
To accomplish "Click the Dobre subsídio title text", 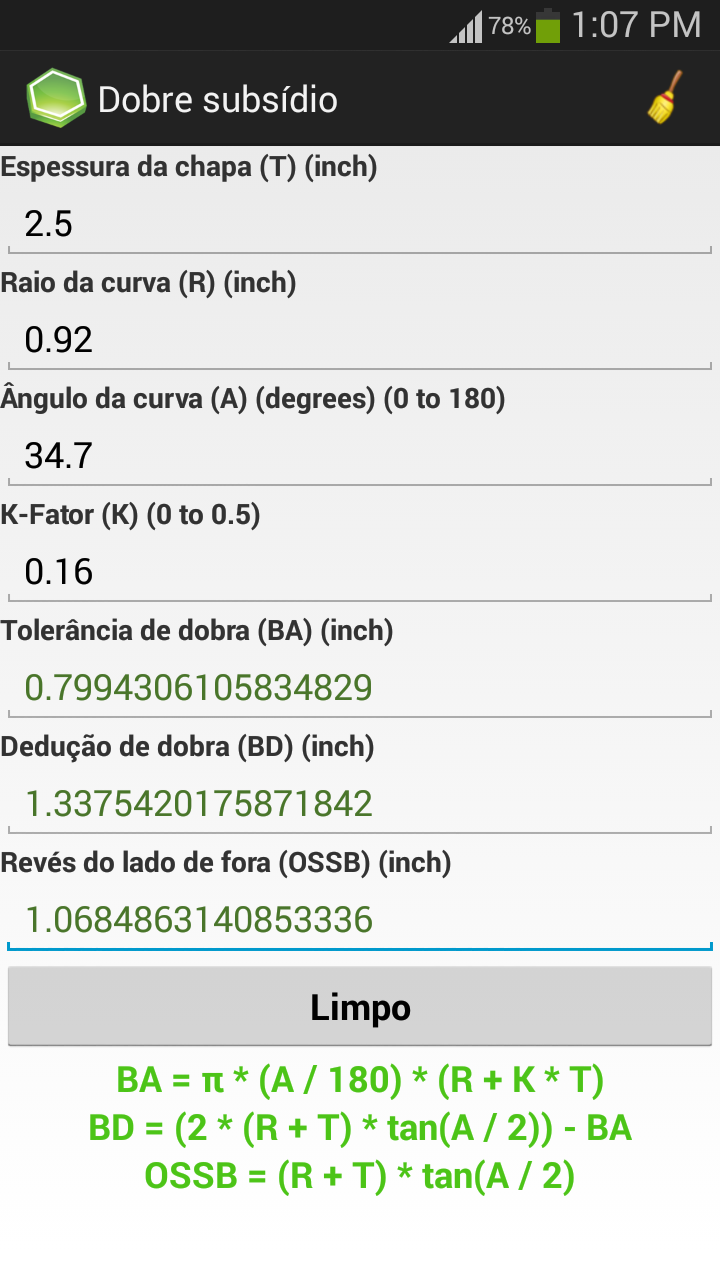I will [x=216, y=99].
